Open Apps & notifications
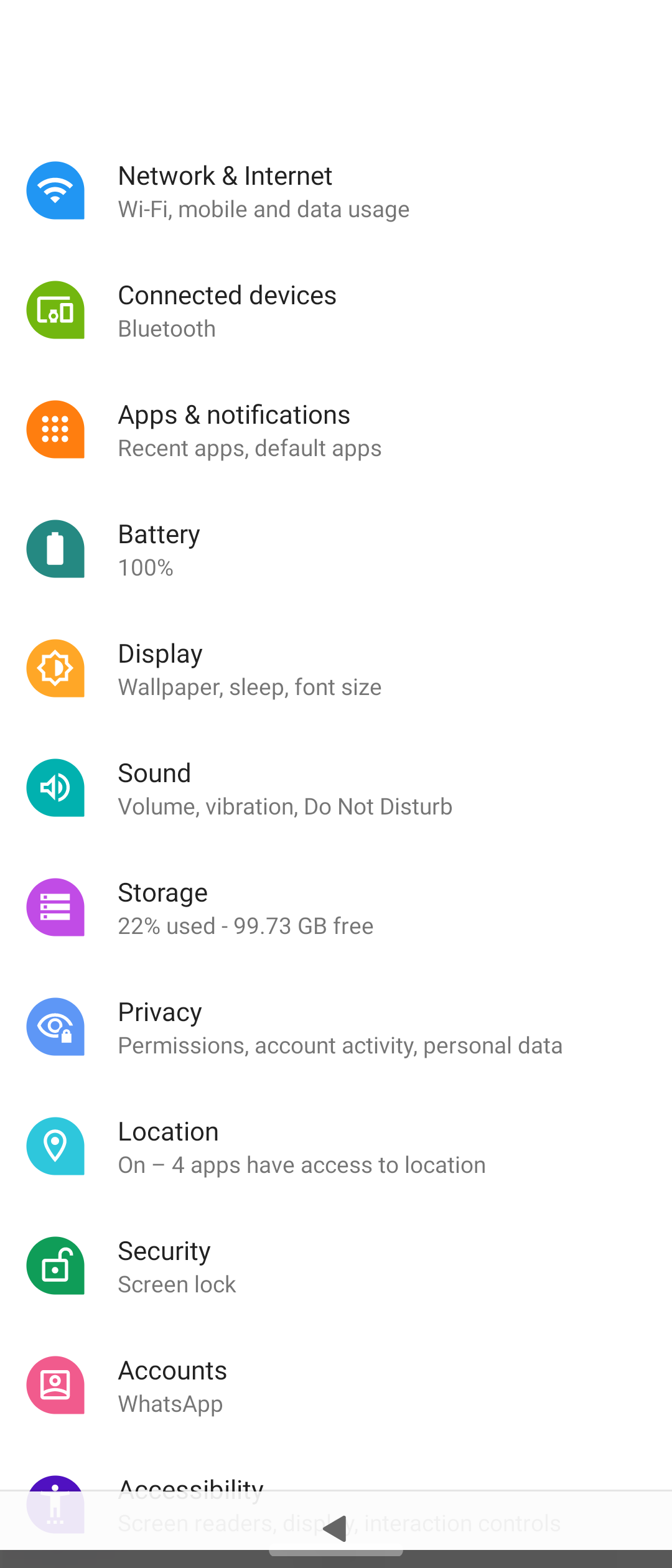 point(336,430)
